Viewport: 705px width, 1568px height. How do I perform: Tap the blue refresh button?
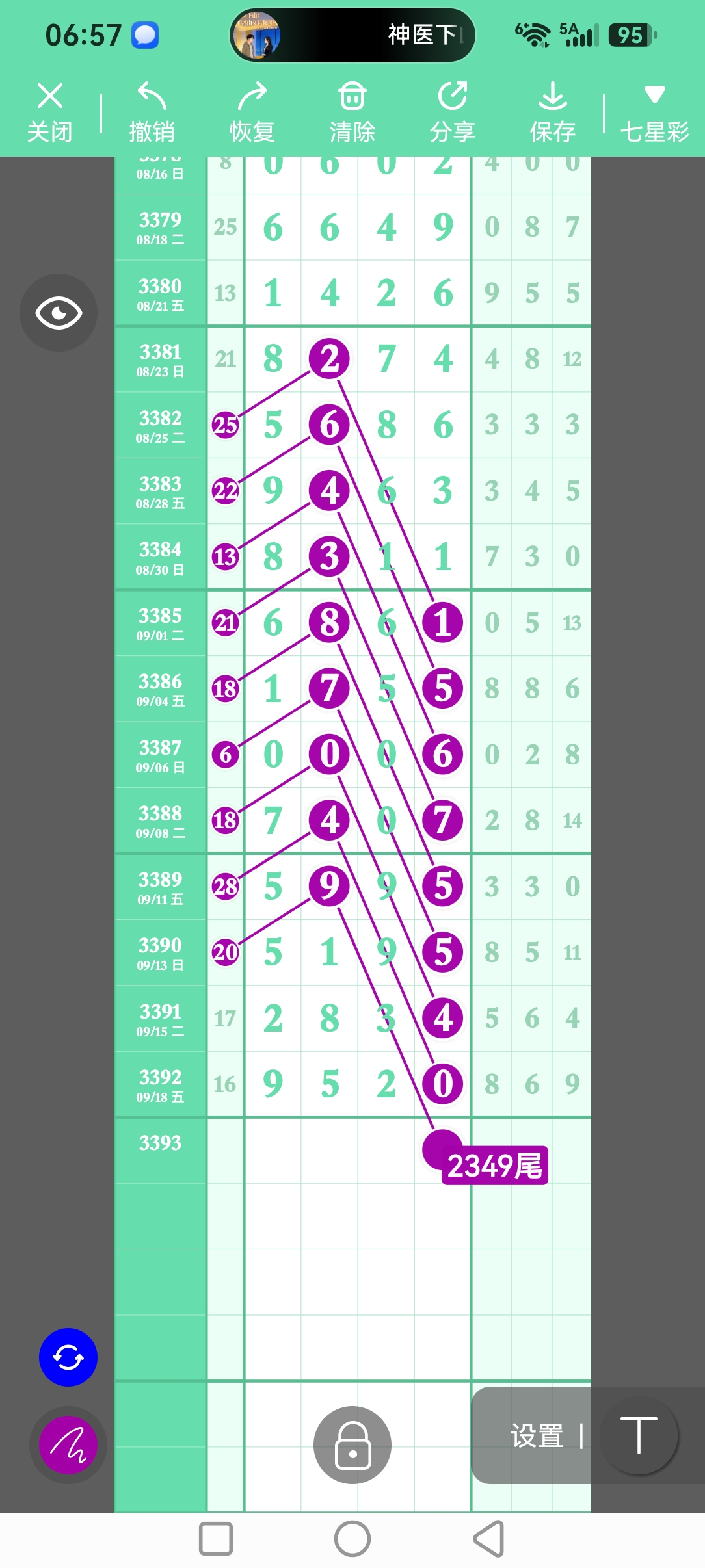68,1357
